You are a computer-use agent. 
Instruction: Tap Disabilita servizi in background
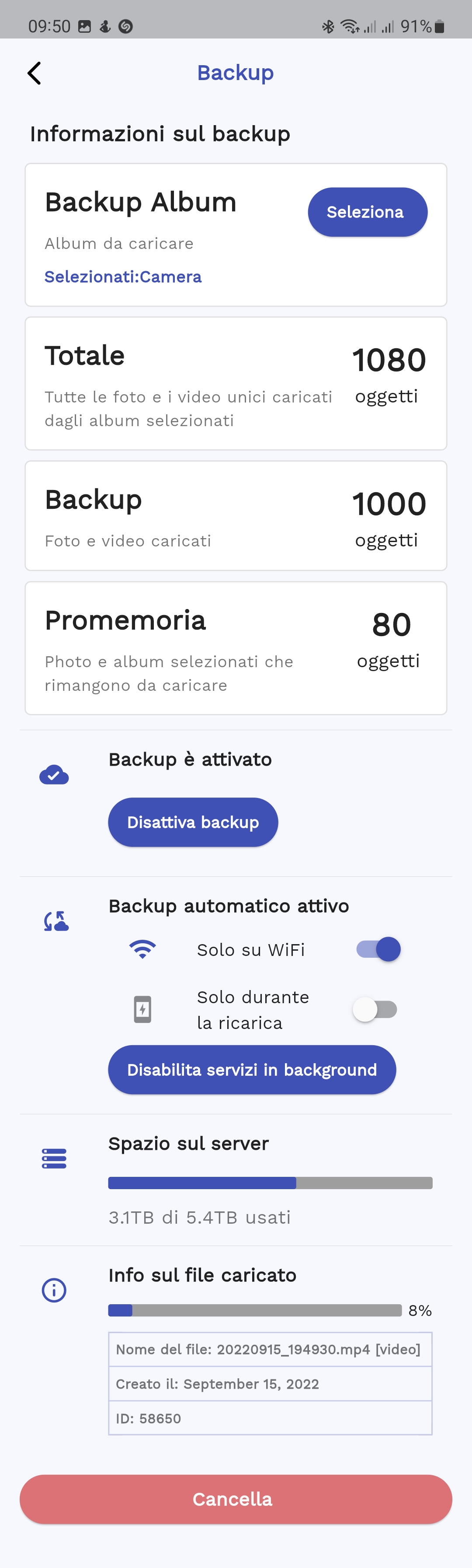click(x=252, y=1070)
